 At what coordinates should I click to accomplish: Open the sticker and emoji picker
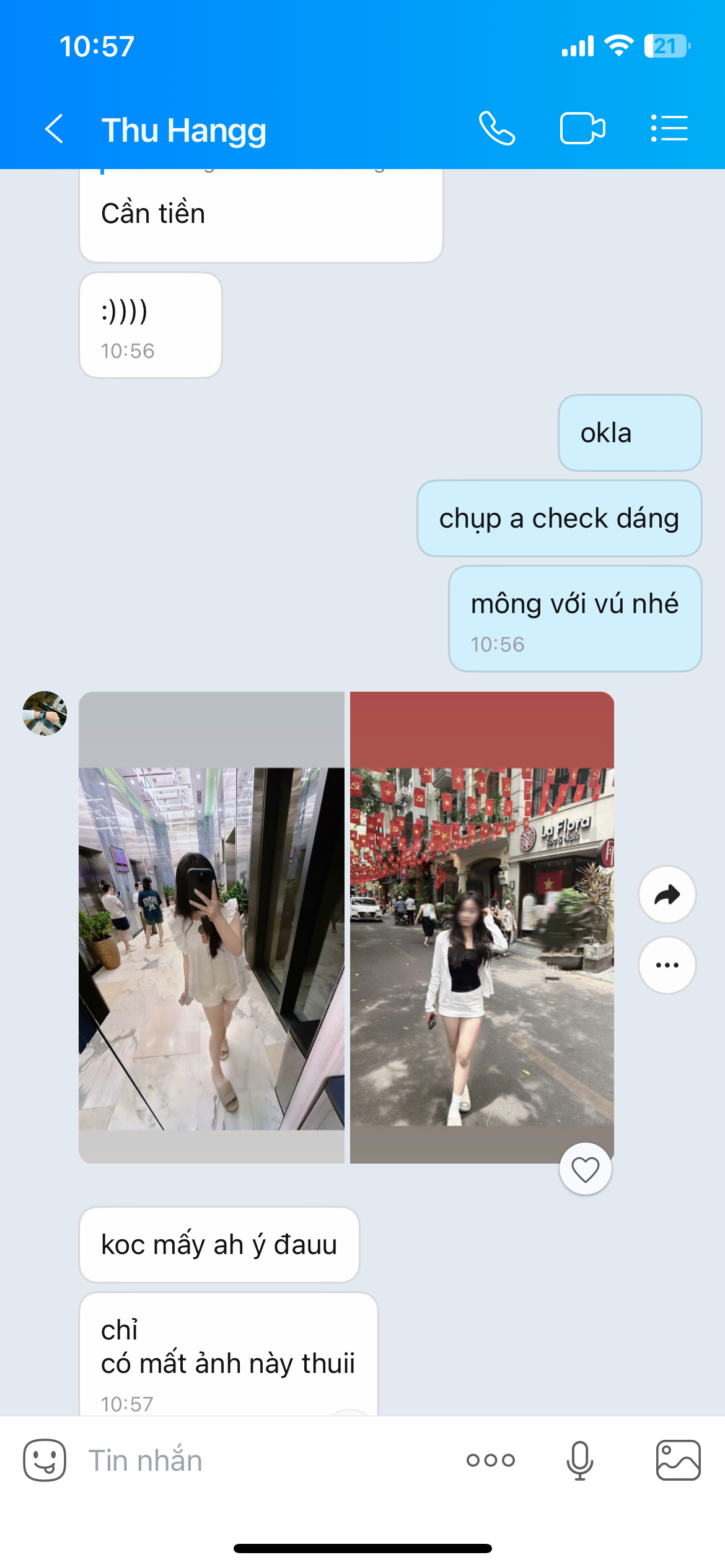tap(45, 1460)
